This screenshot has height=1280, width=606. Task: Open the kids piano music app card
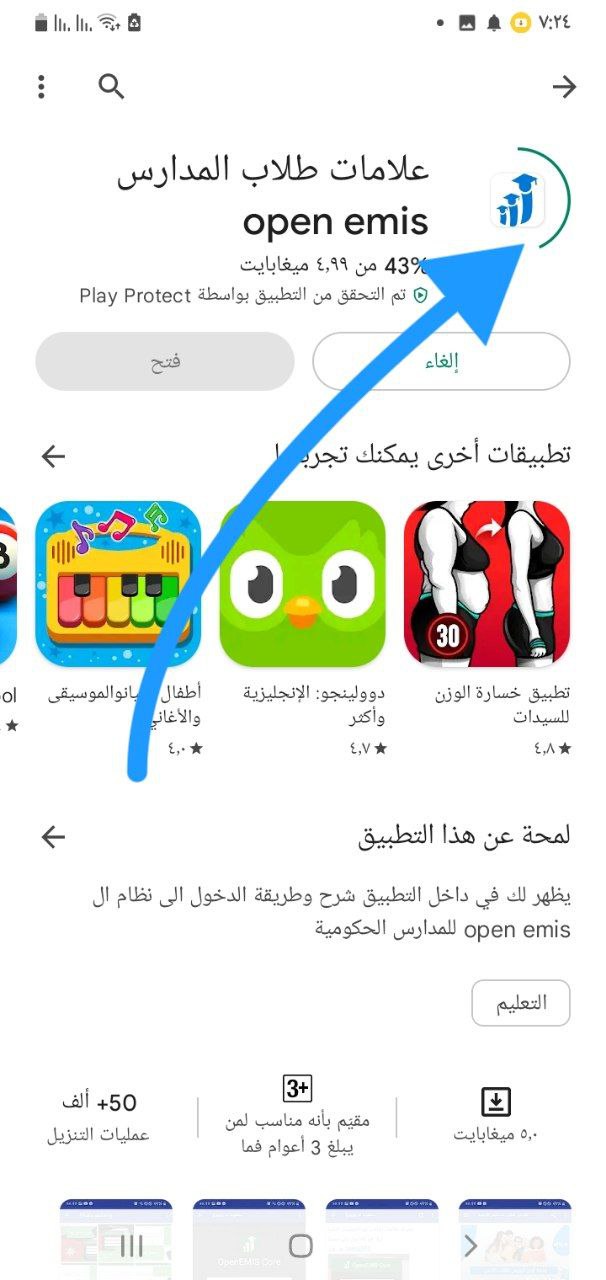click(x=118, y=584)
